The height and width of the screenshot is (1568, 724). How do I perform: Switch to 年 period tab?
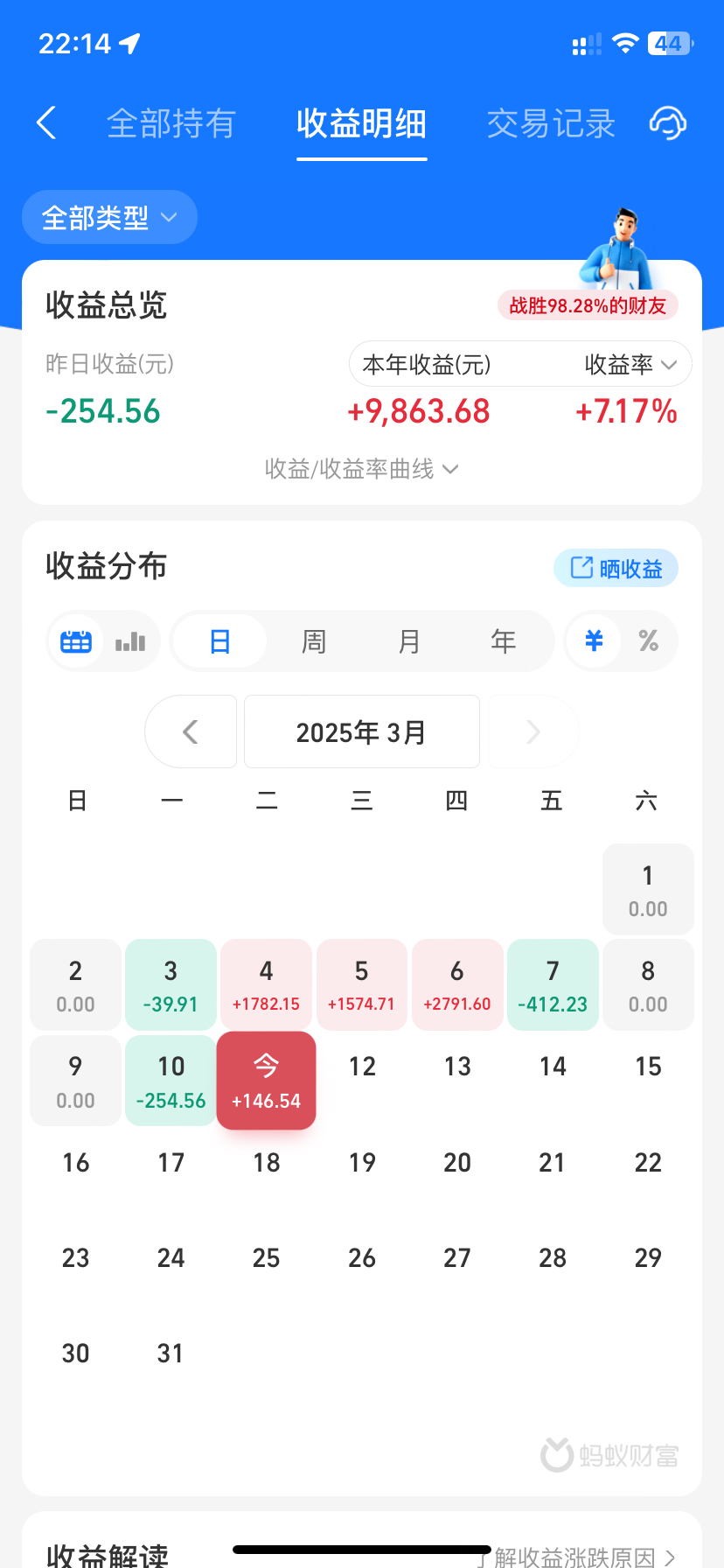[x=503, y=641]
